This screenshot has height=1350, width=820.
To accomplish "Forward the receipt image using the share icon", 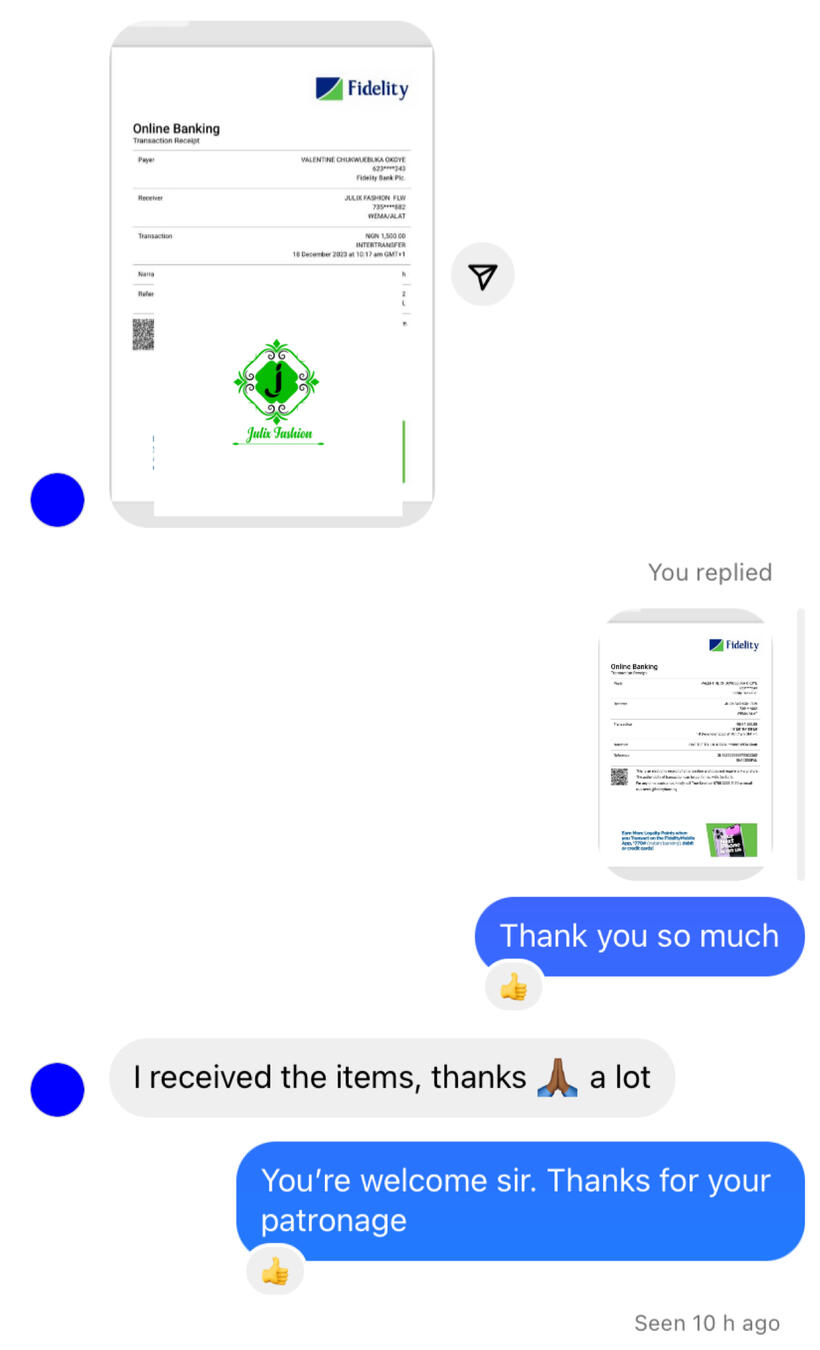I will point(483,274).
